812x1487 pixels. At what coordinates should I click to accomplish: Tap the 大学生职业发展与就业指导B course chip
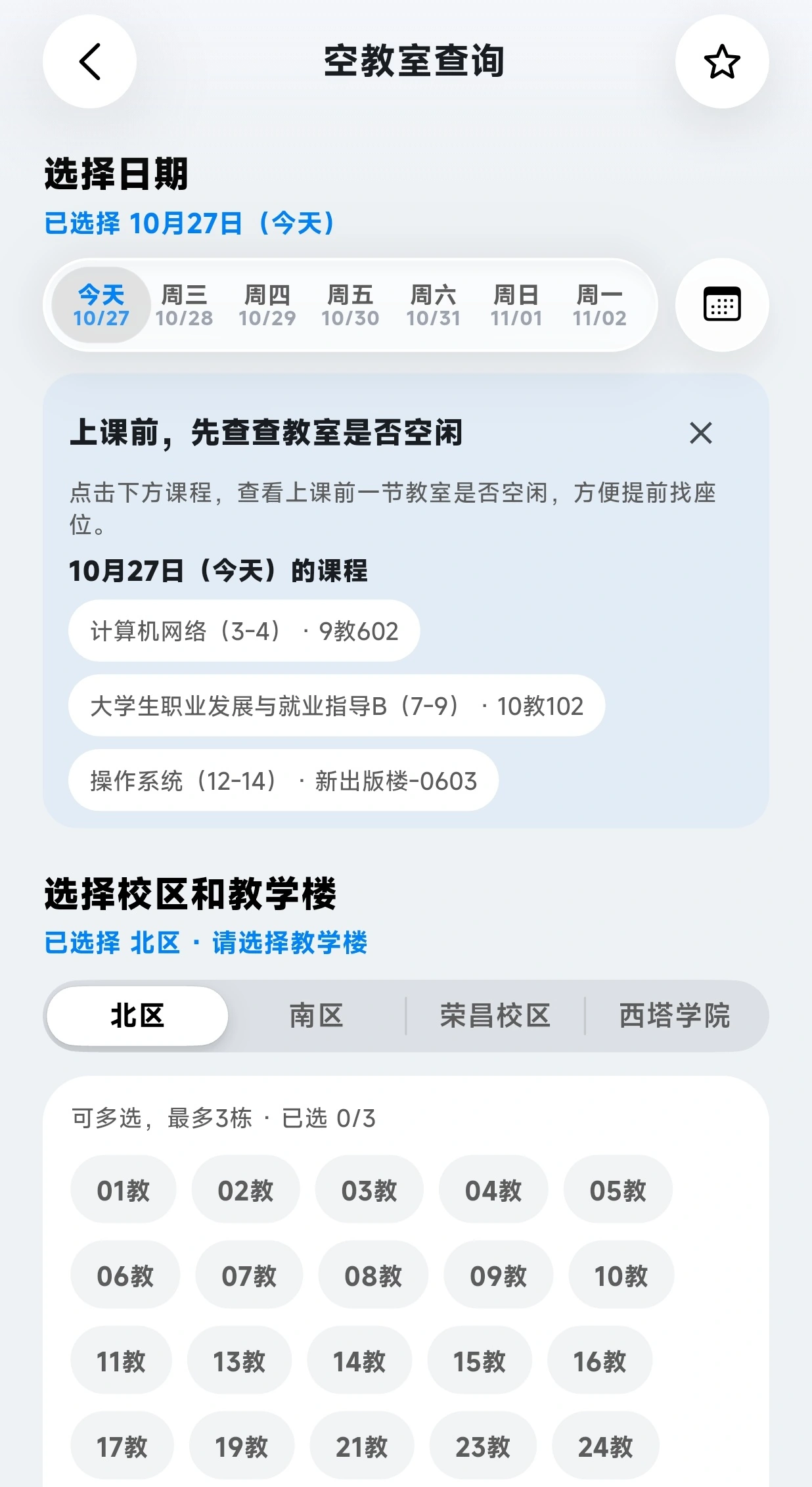(336, 706)
